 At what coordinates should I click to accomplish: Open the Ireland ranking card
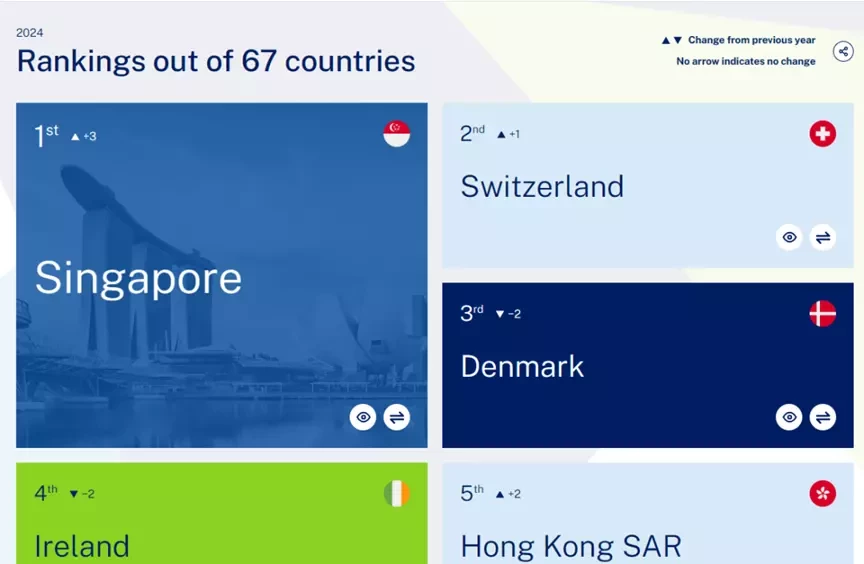(x=221, y=515)
